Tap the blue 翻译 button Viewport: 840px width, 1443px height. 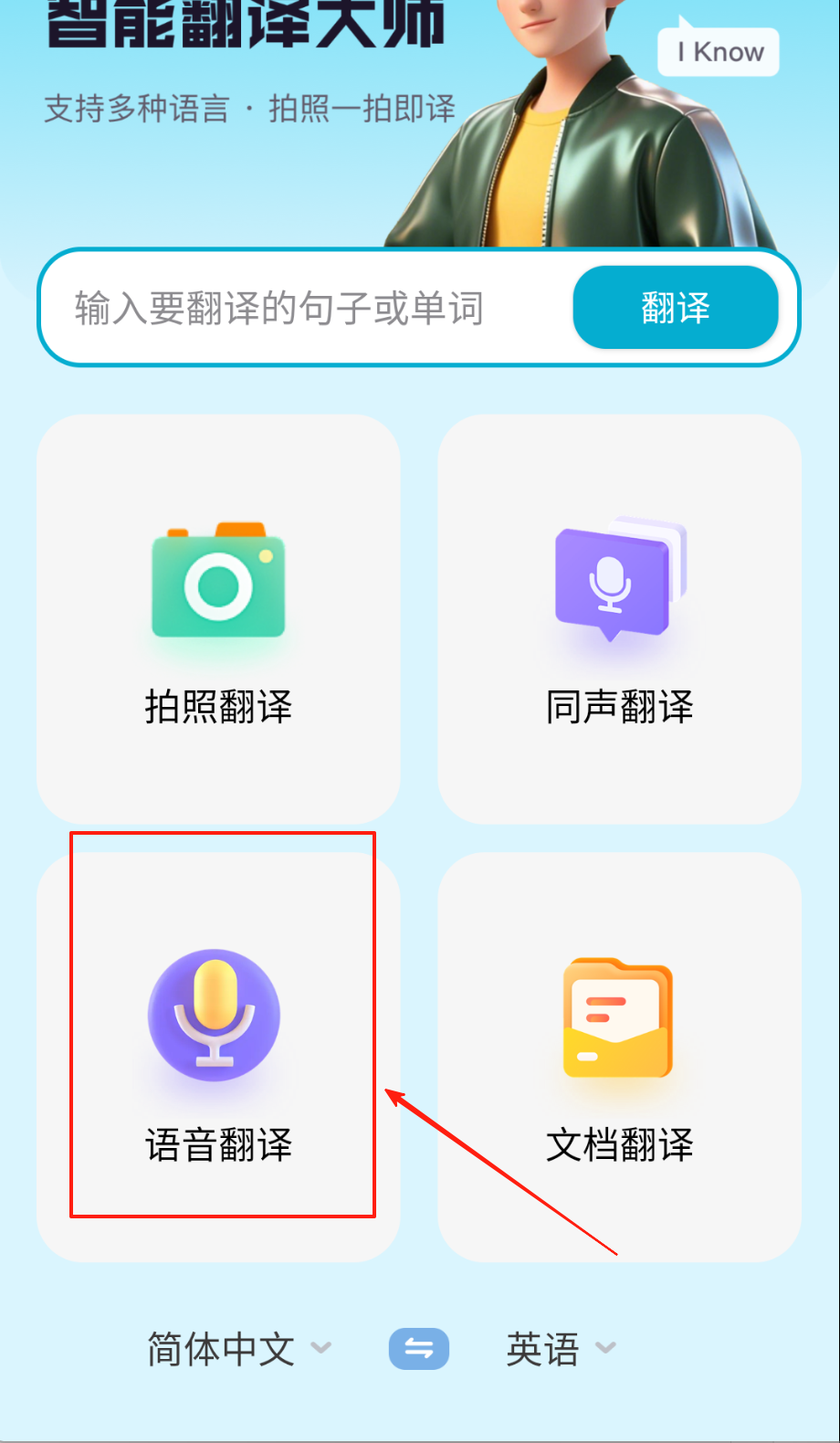click(x=676, y=308)
